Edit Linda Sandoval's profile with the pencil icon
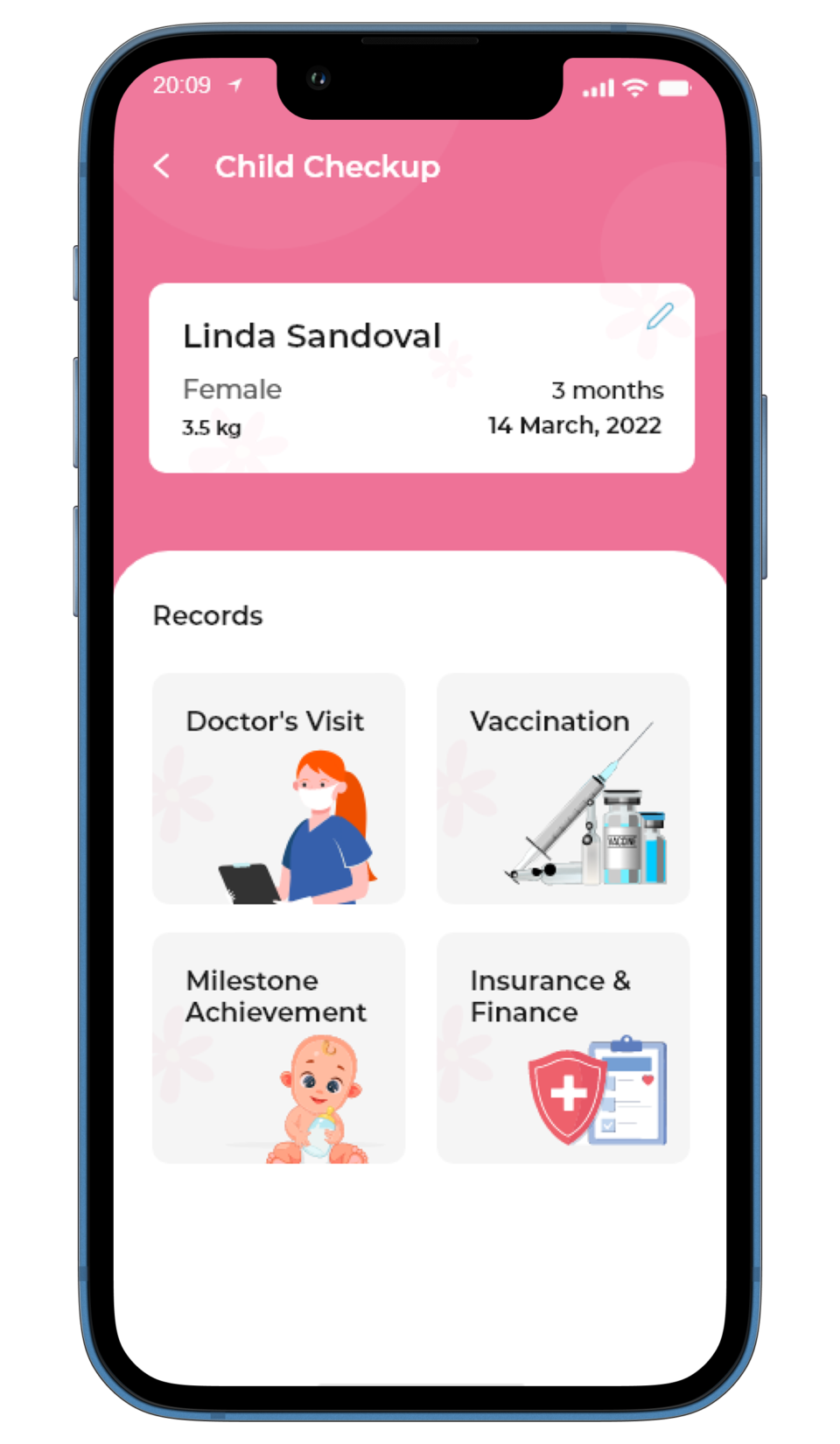840x1444 pixels. coord(660,316)
